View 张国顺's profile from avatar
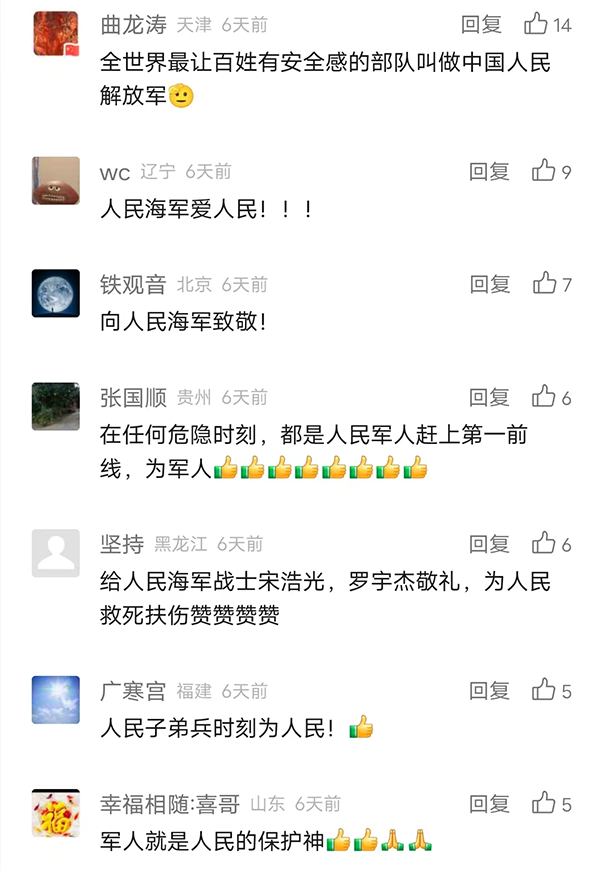The image size is (600, 870). pos(56,406)
